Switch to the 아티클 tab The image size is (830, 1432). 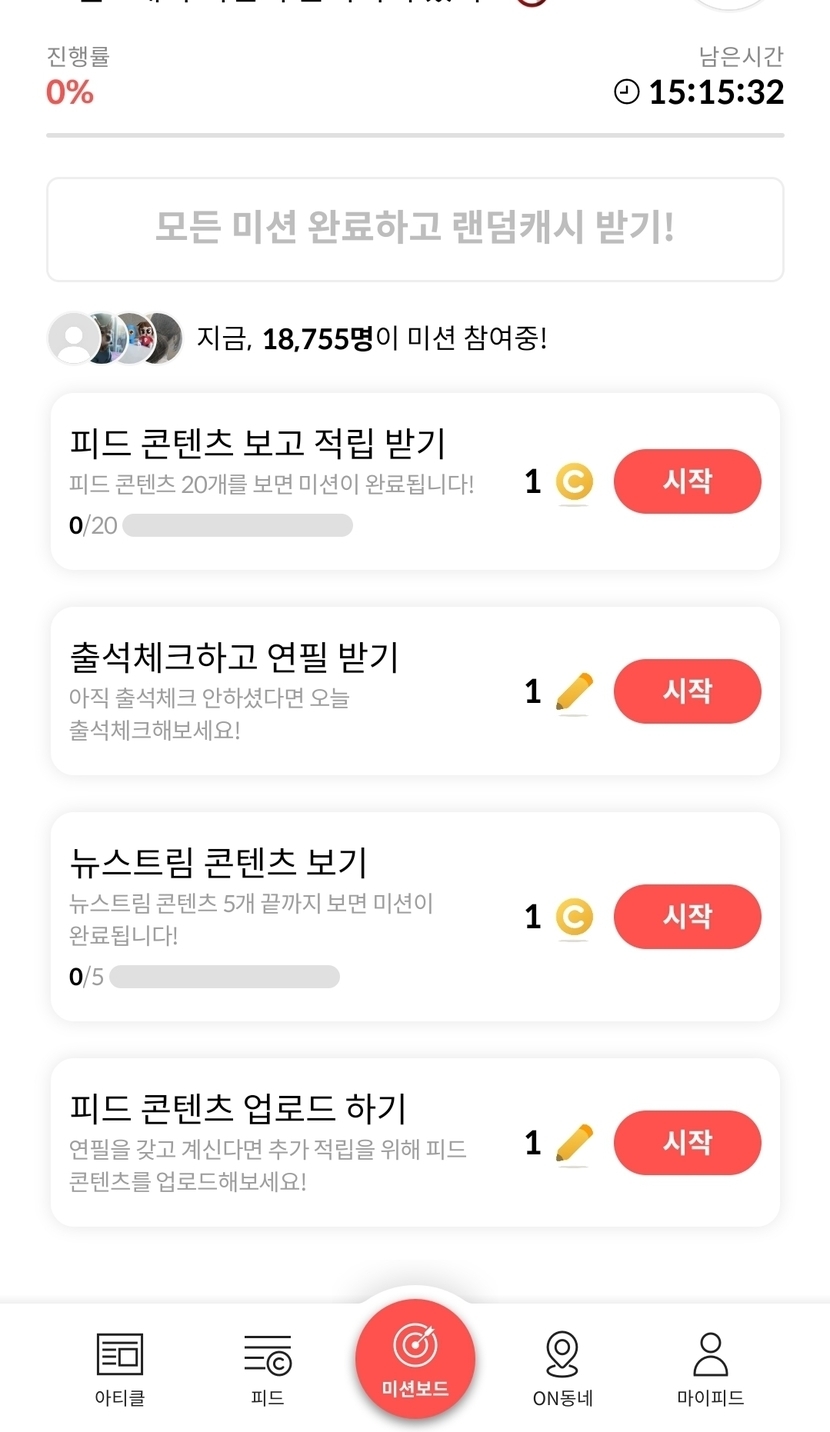(120, 1369)
